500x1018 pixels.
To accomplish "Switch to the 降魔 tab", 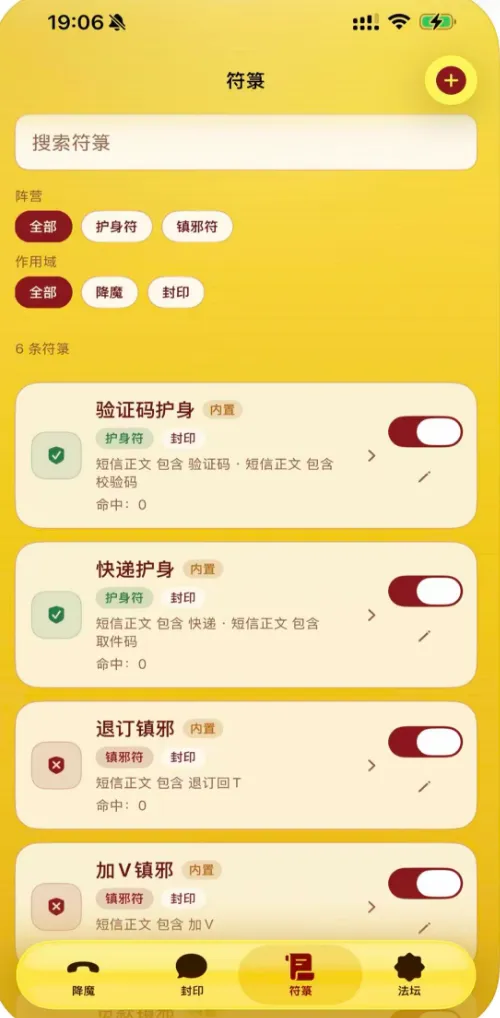I will click(x=83, y=975).
